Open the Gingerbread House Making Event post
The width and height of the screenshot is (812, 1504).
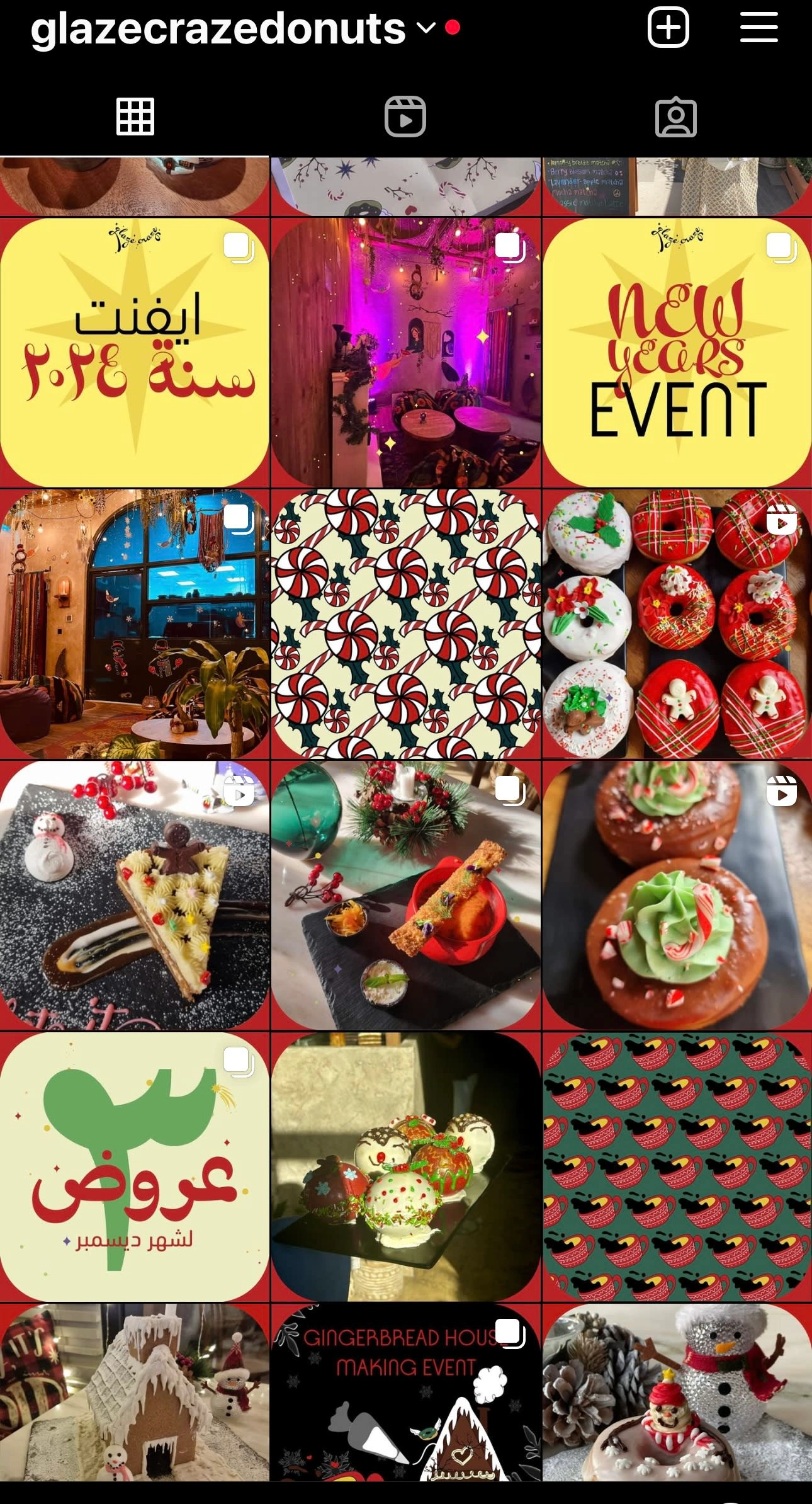[x=405, y=1392]
